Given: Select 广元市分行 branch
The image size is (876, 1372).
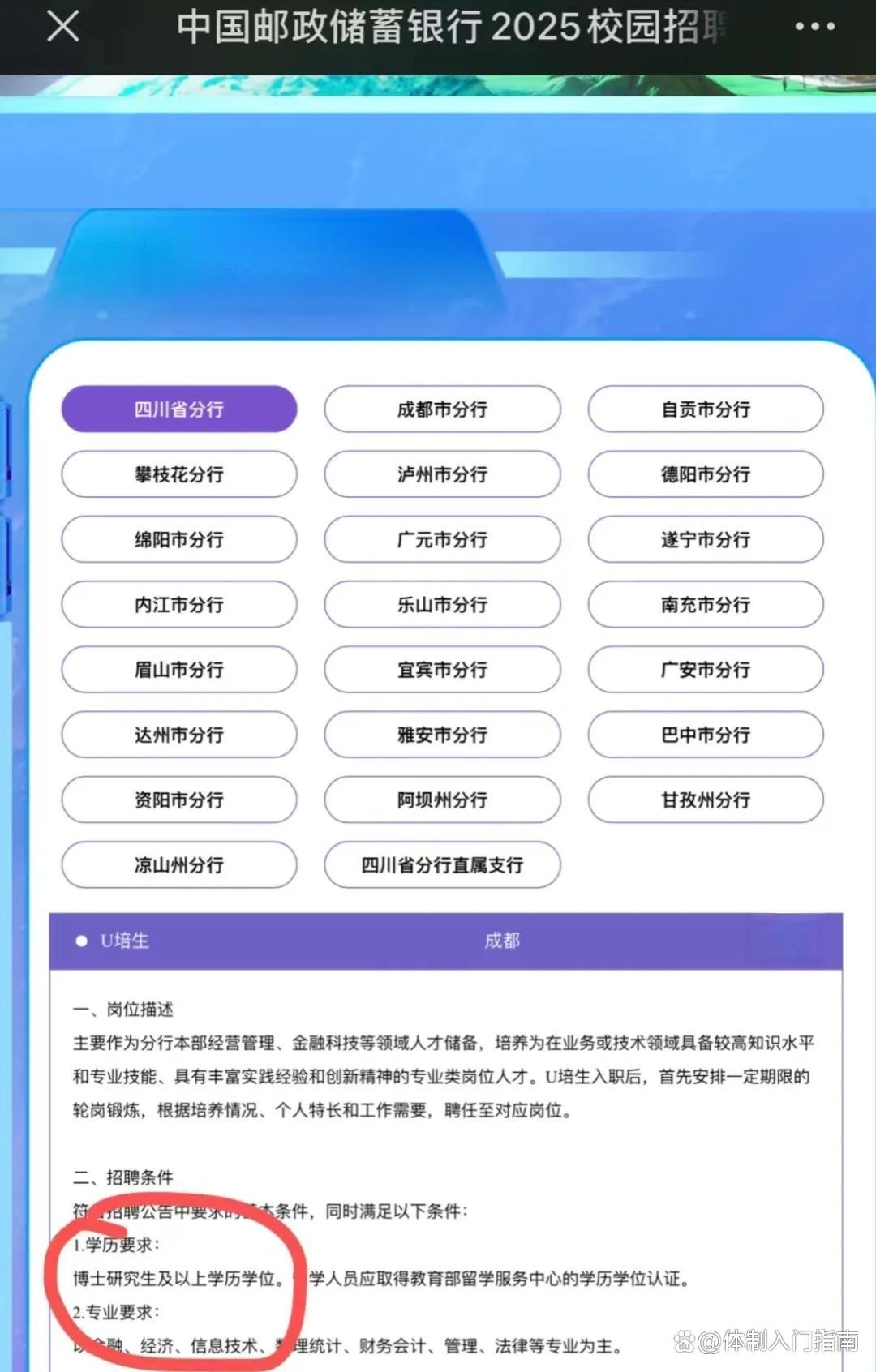Looking at the screenshot, I should click(x=442, y=539).
